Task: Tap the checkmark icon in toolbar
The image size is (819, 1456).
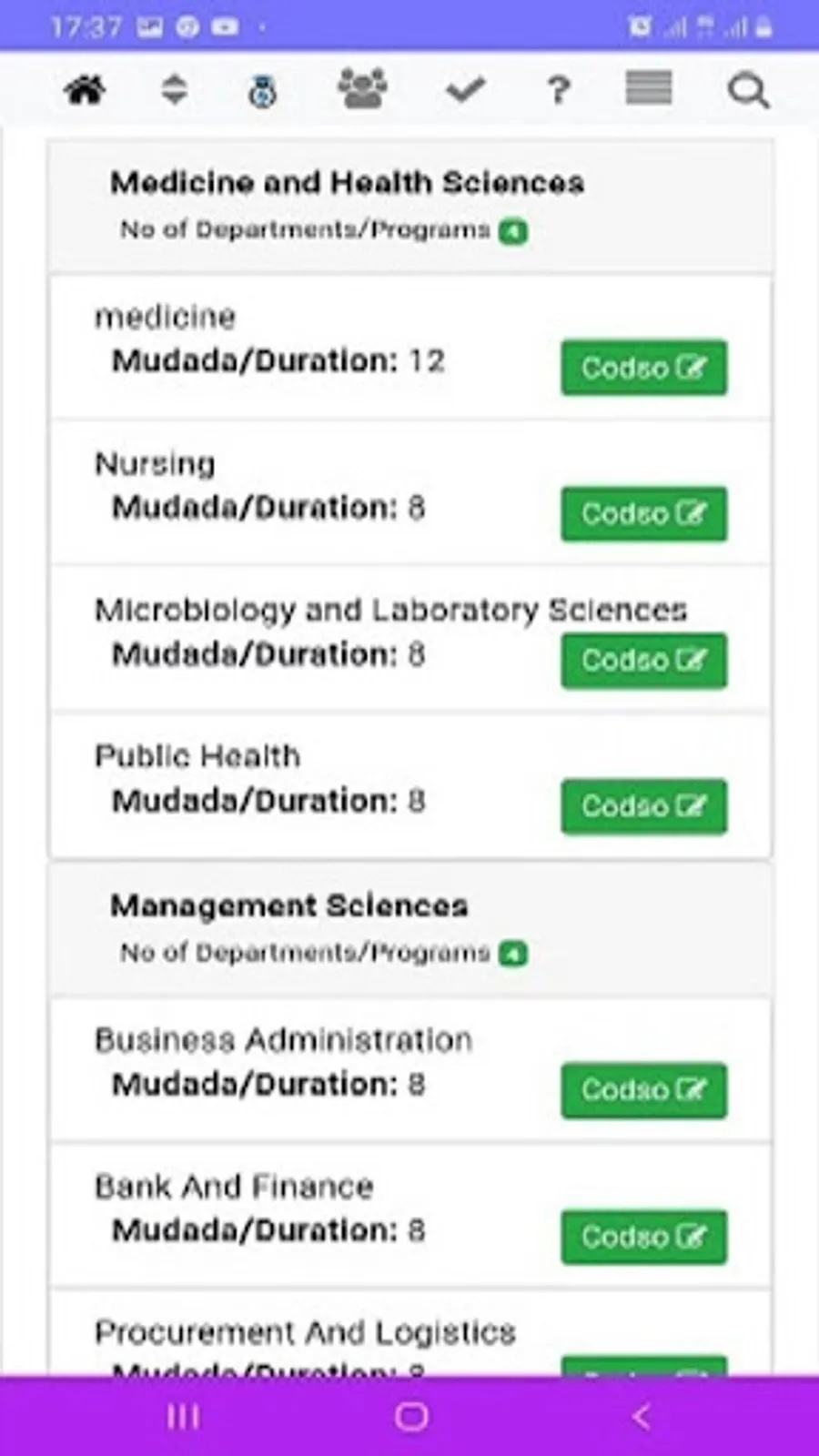Action: pyautogui.click(x=465, y=89)
